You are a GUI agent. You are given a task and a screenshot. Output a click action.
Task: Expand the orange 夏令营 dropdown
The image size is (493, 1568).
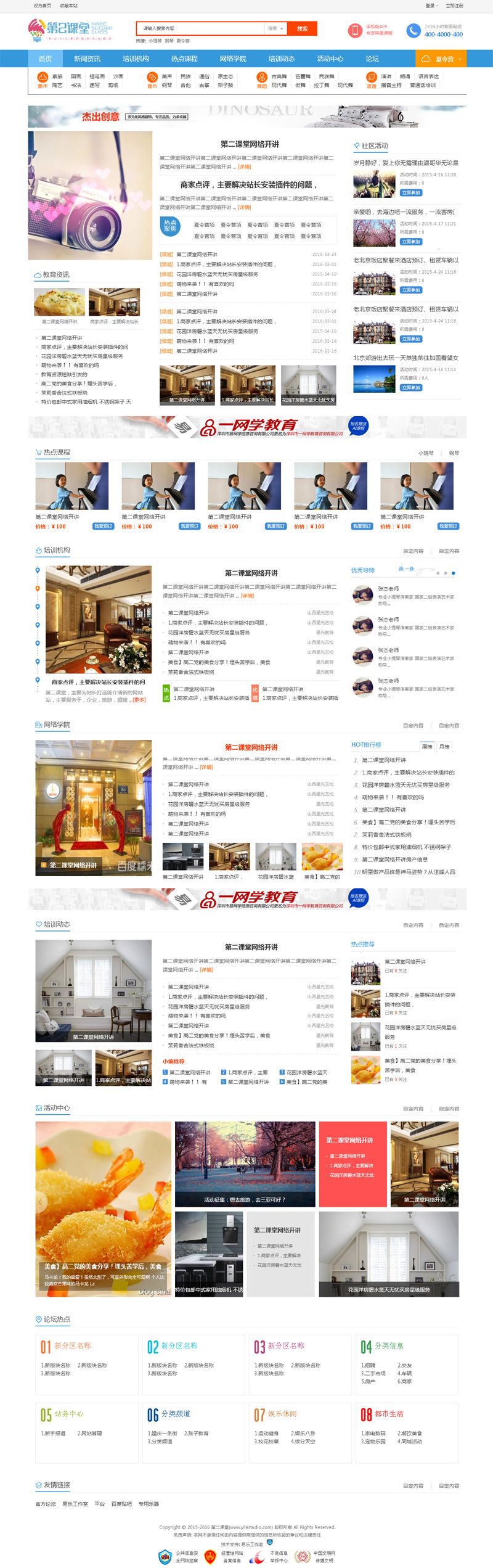[x=442, y=59]
